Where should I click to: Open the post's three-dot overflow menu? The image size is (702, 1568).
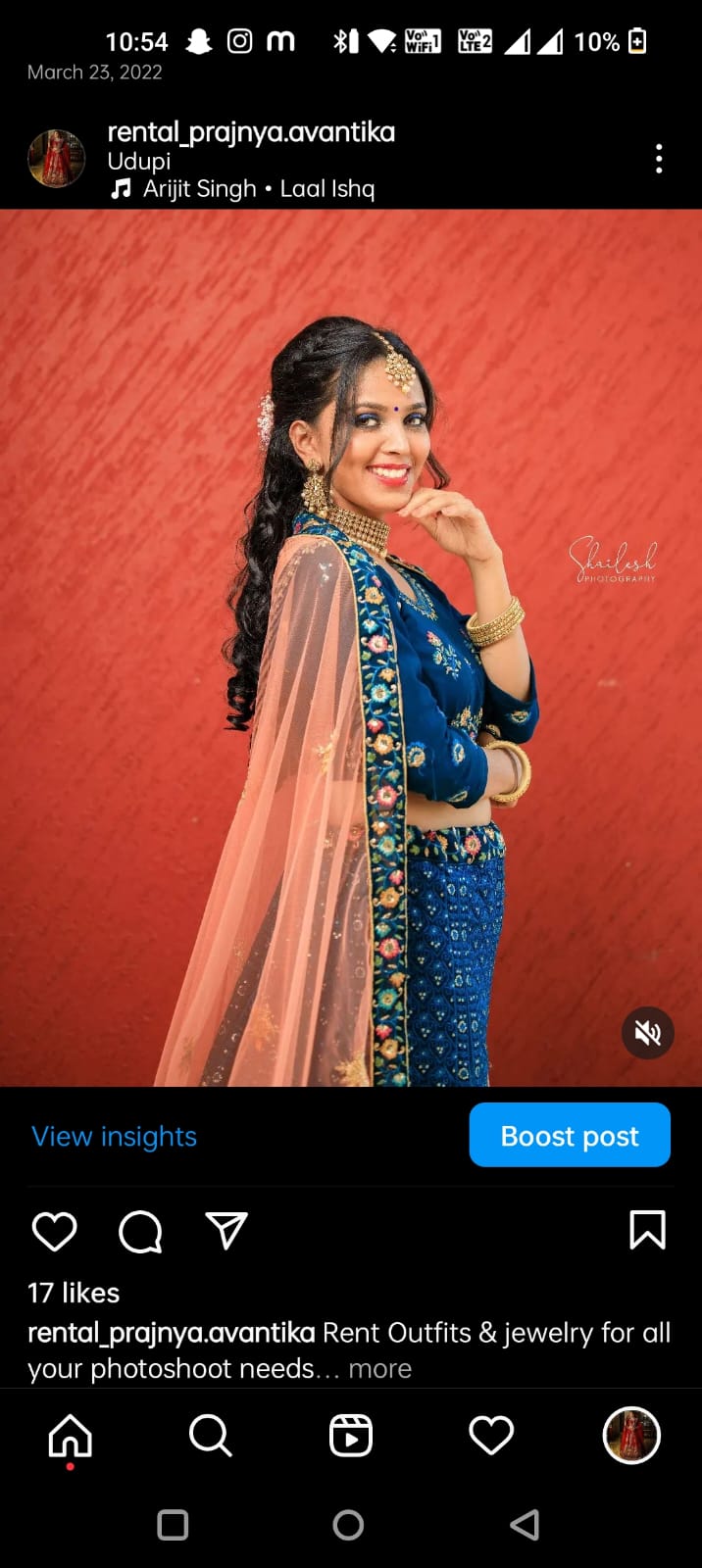tap(659, 159)
